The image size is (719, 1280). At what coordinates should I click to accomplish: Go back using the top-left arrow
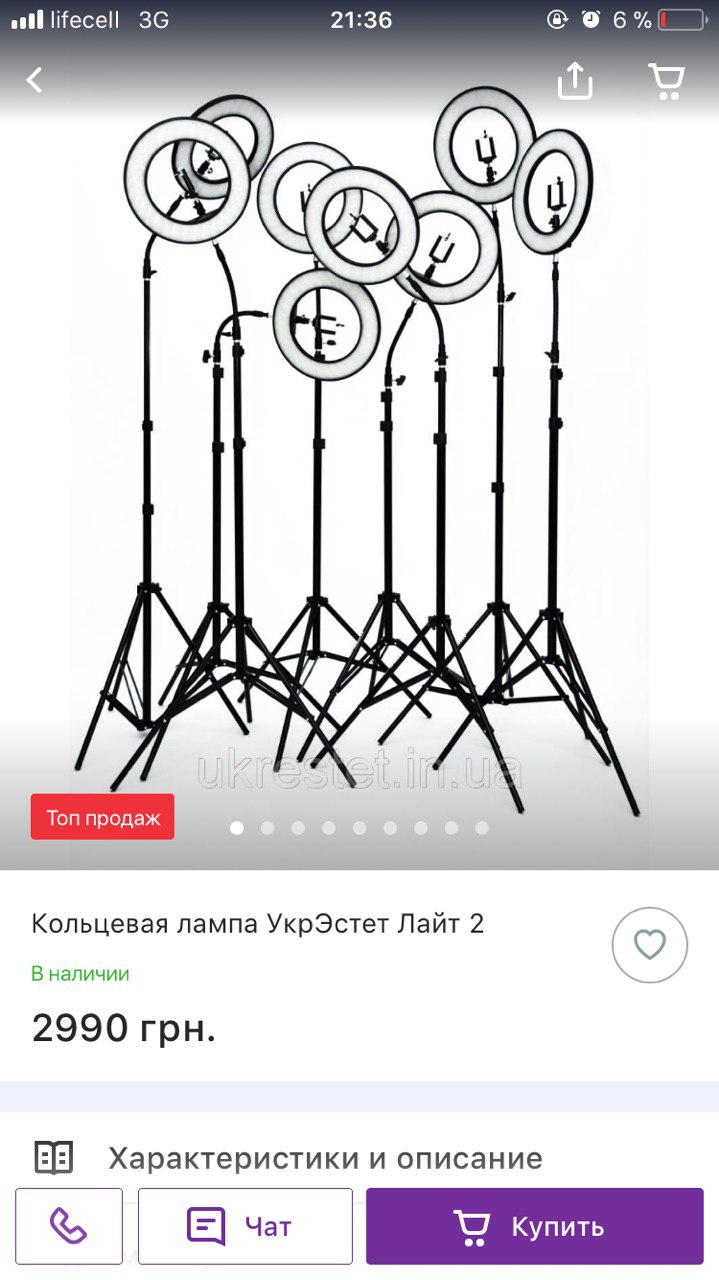click(35, 80)
